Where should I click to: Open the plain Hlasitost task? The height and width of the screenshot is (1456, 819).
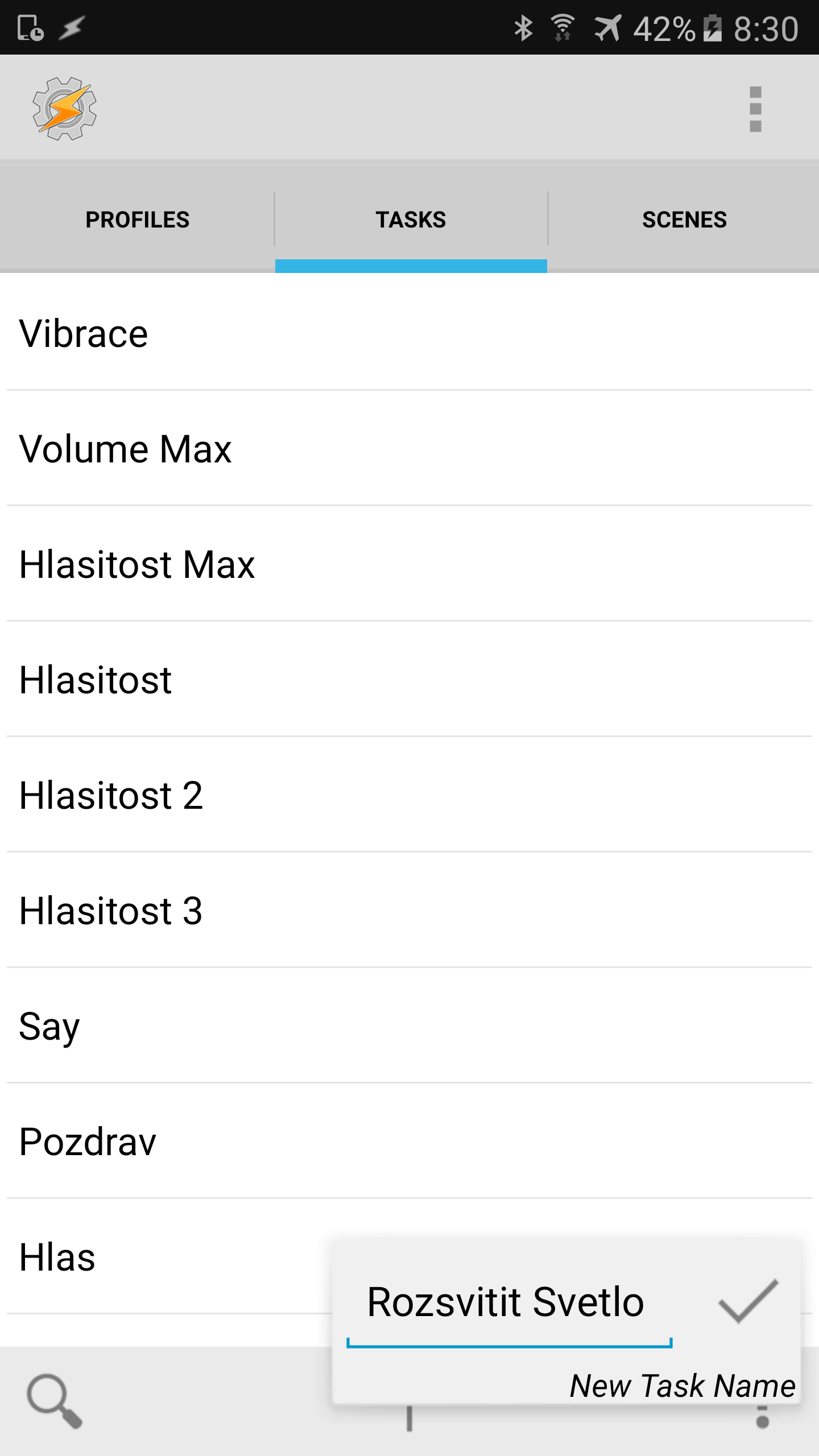409,680
